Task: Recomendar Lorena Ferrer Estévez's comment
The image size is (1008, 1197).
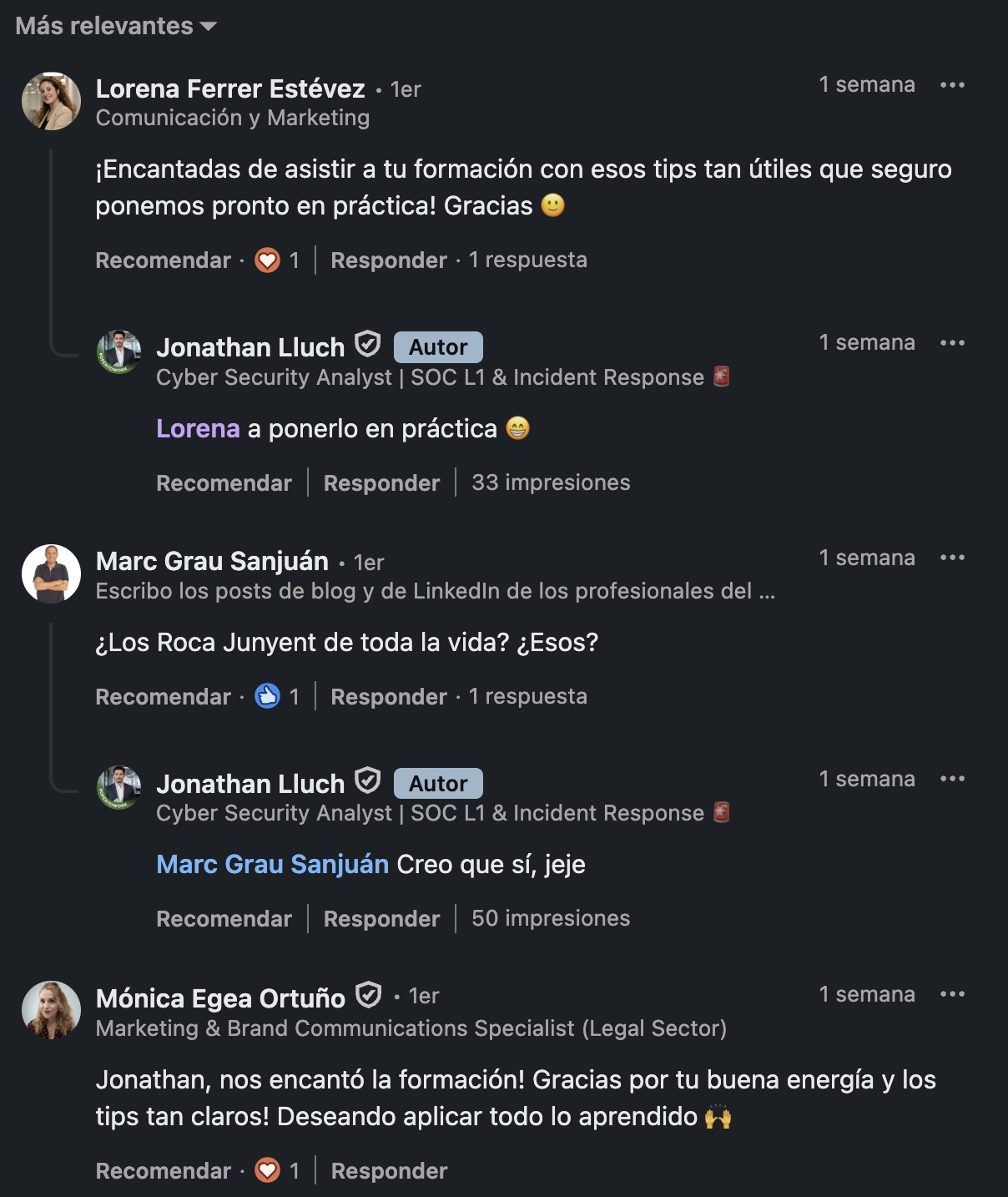Action: pyautogui.click(x=163, y=260)
